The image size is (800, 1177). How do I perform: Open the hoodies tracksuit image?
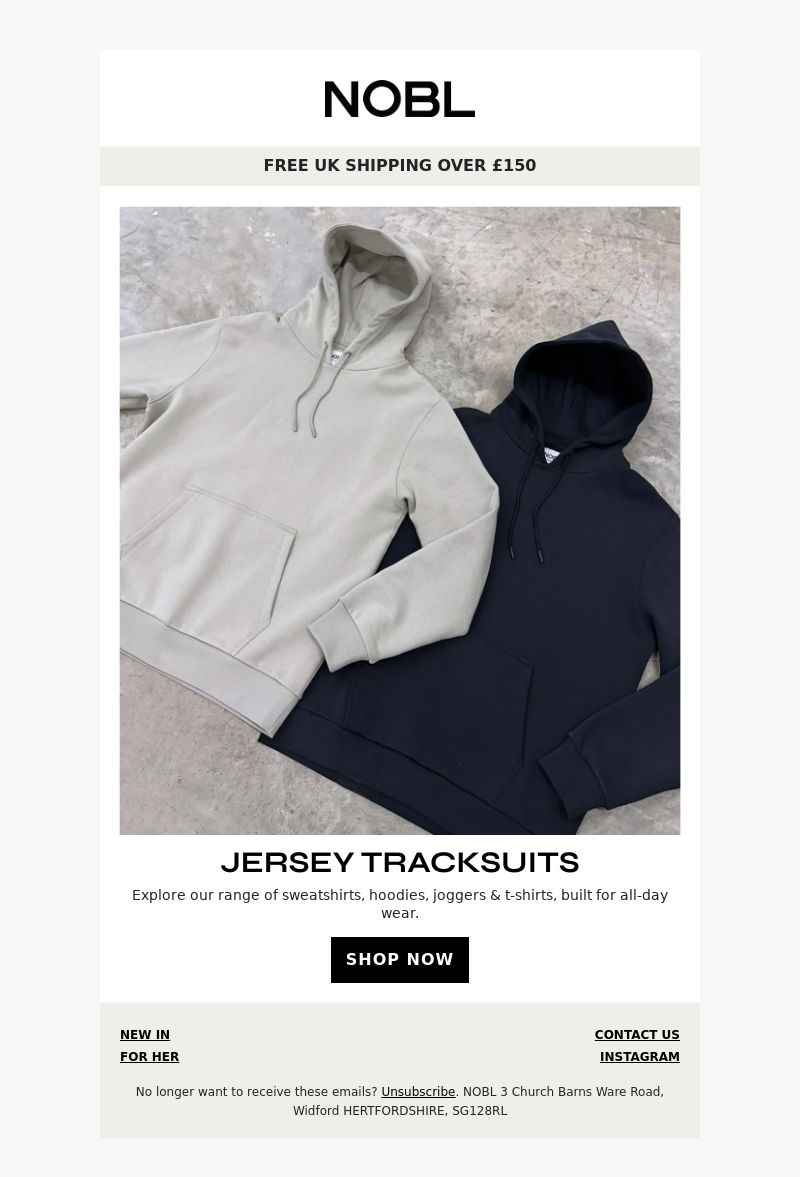click(400, 520)
